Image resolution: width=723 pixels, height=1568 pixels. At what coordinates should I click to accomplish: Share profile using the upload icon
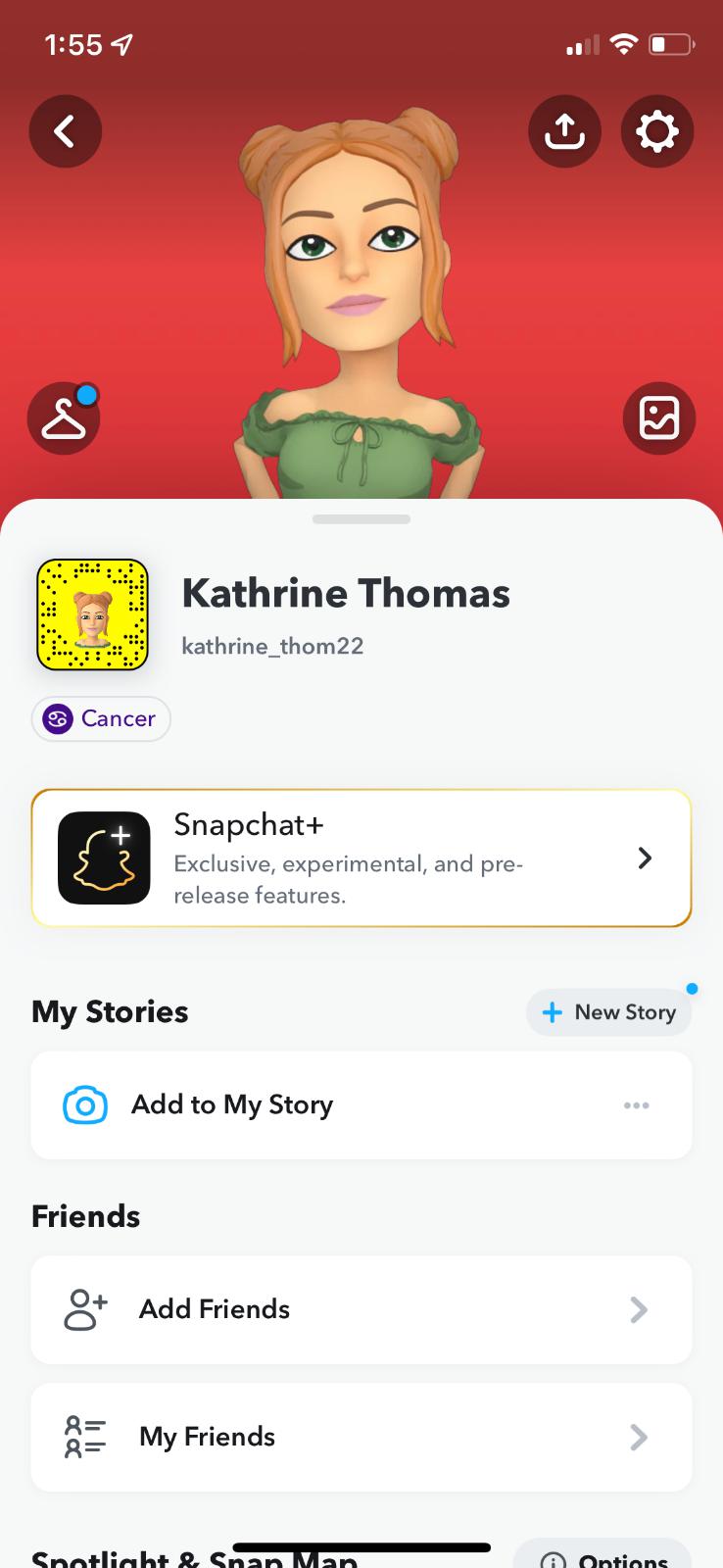tap(564, 130)
